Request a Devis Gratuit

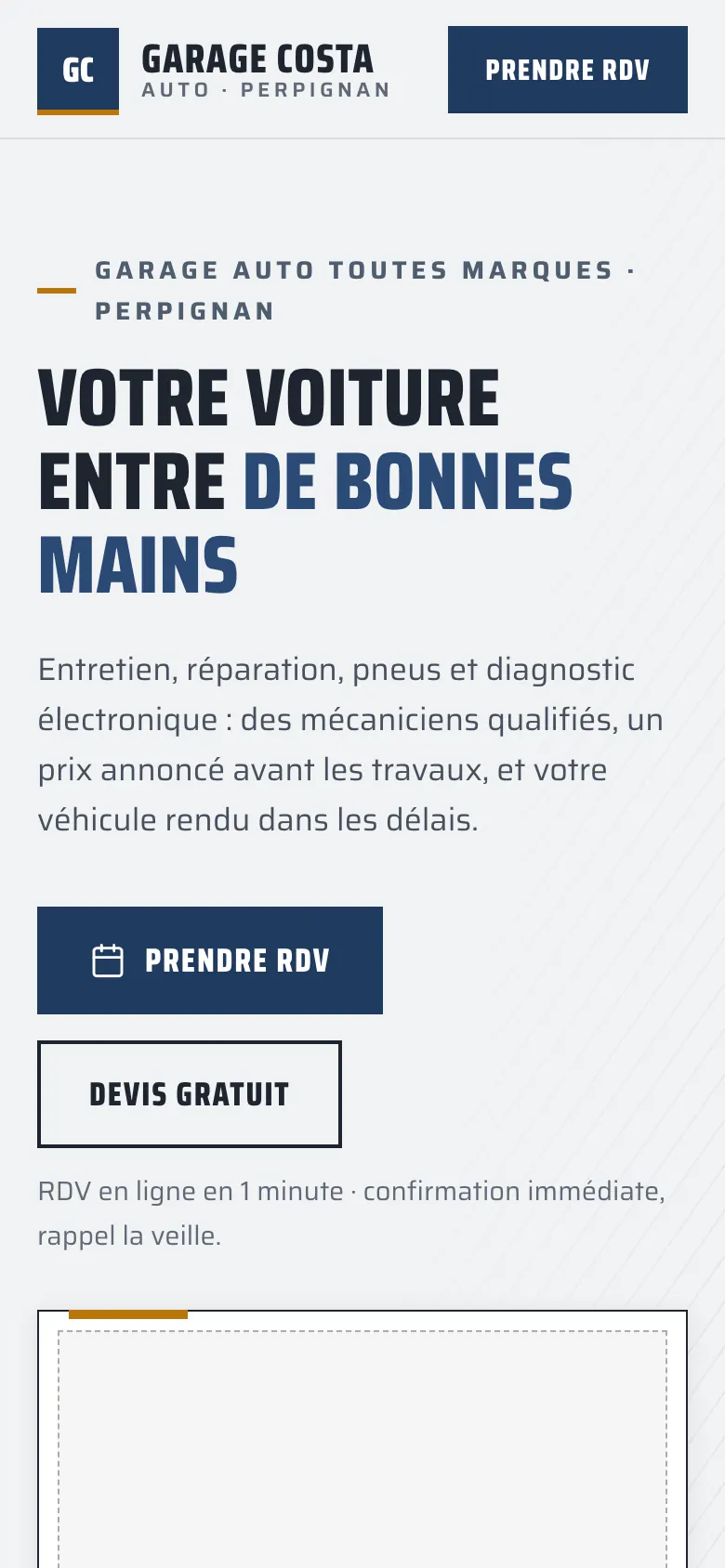[x=190, y=1094]
